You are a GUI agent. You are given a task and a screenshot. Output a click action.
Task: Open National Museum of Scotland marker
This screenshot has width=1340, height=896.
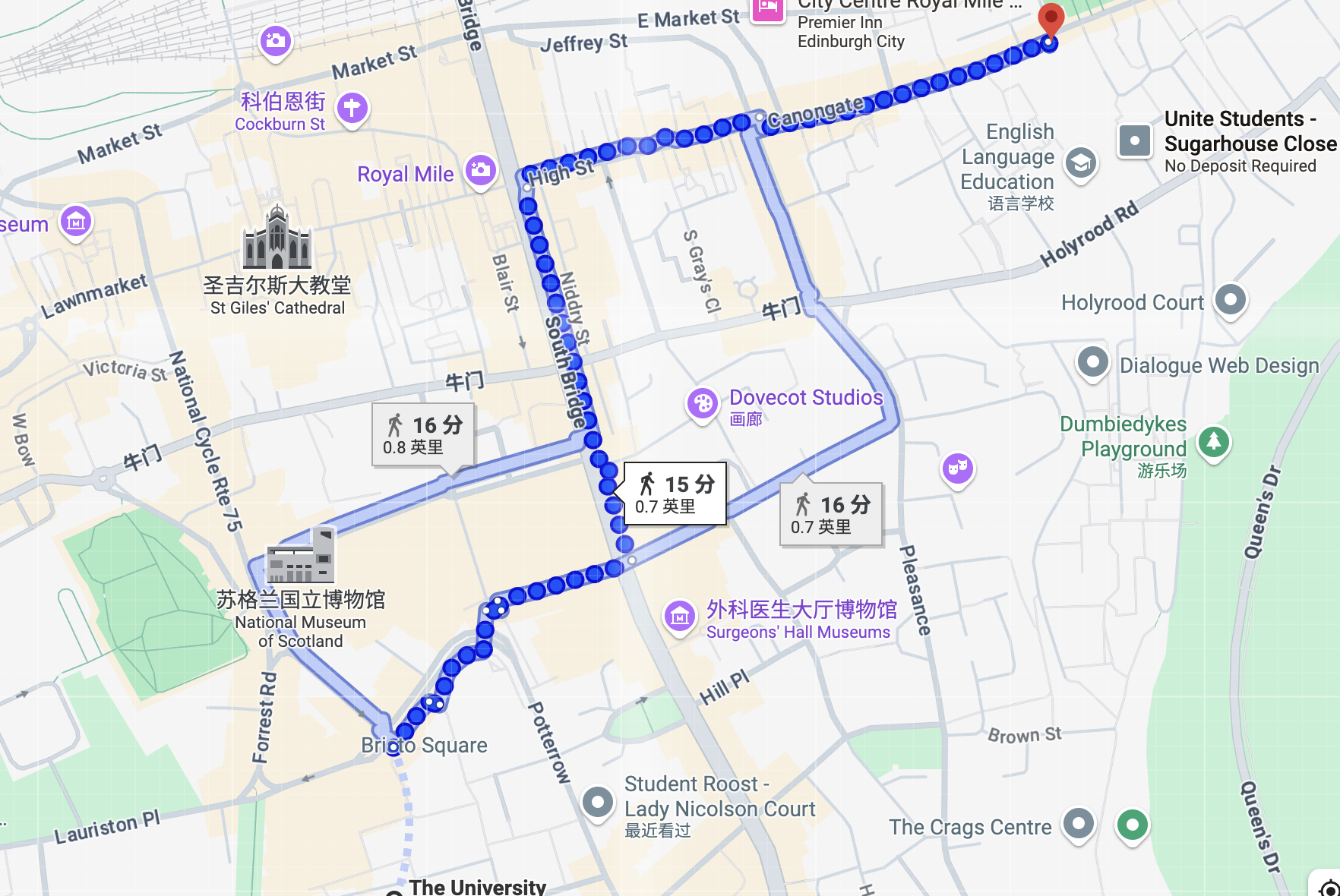(301, 556)
